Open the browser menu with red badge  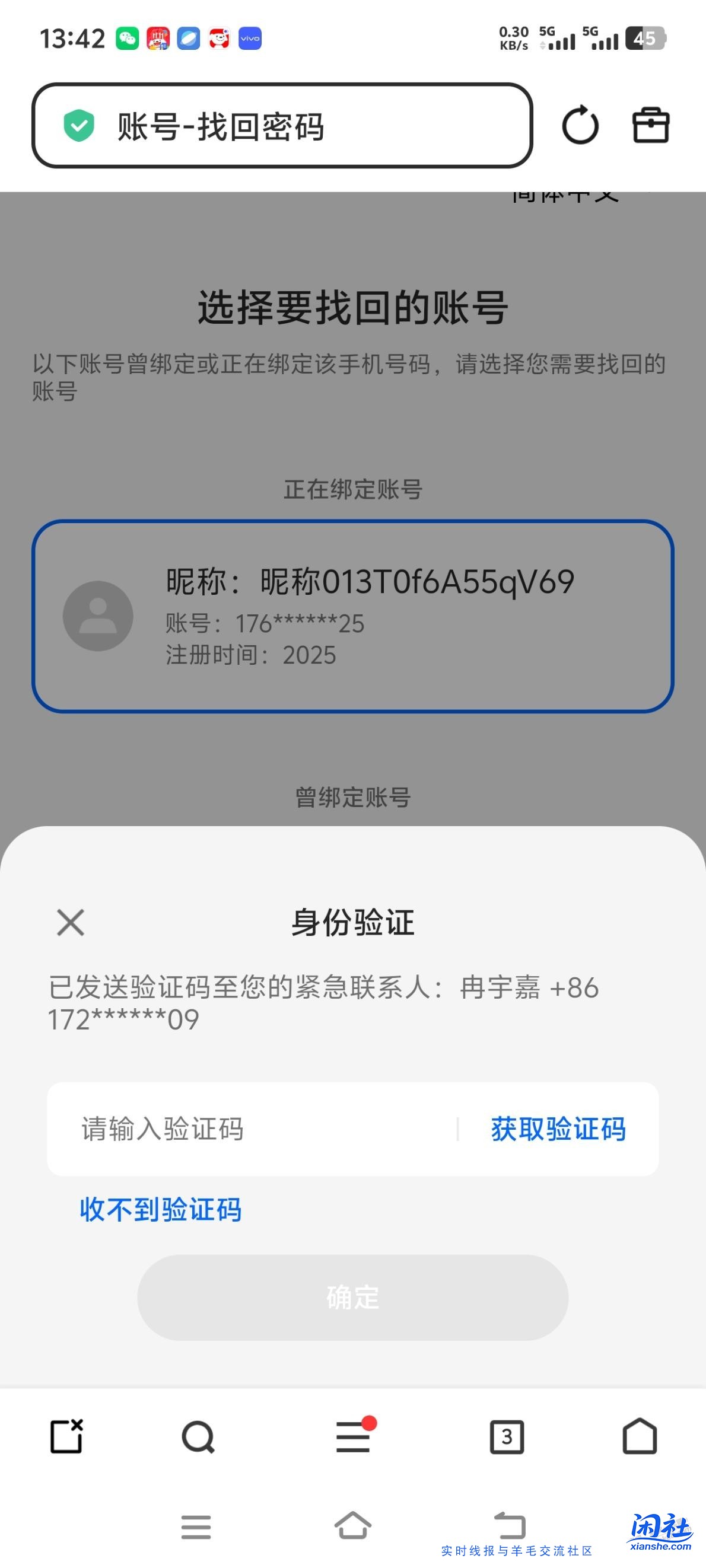click(x=352, y=1436)
